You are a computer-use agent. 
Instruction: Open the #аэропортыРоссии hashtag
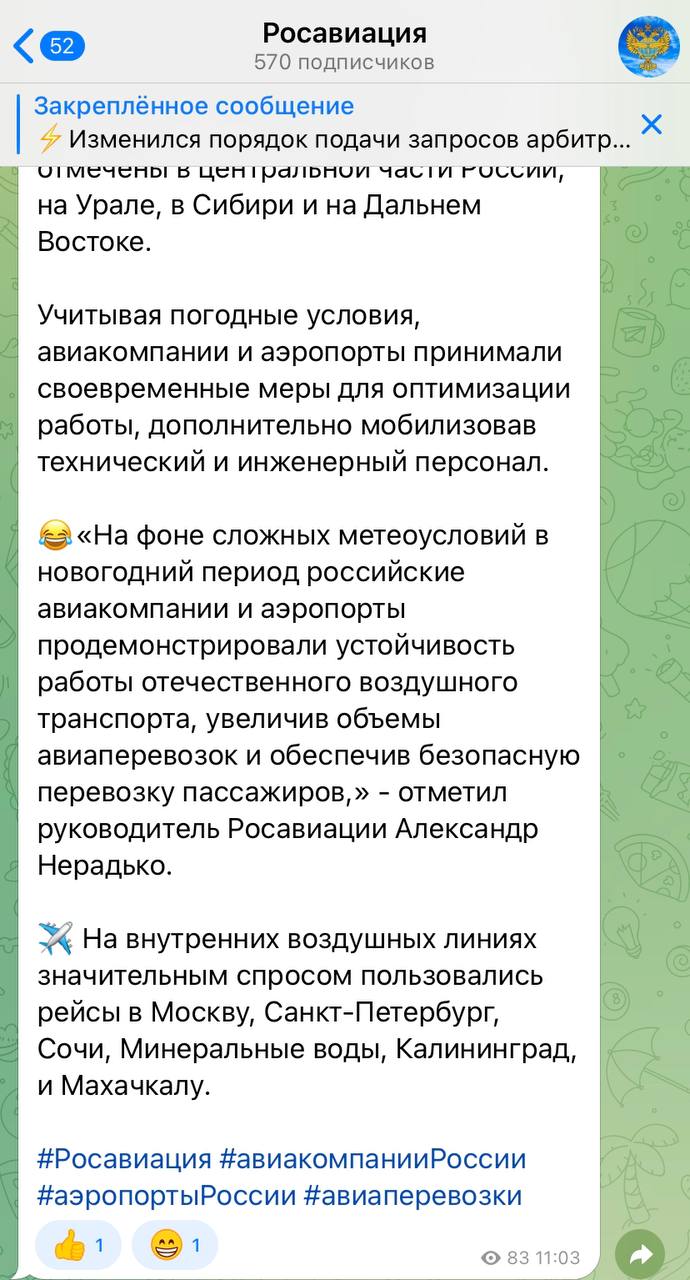tap(166, 1195)
